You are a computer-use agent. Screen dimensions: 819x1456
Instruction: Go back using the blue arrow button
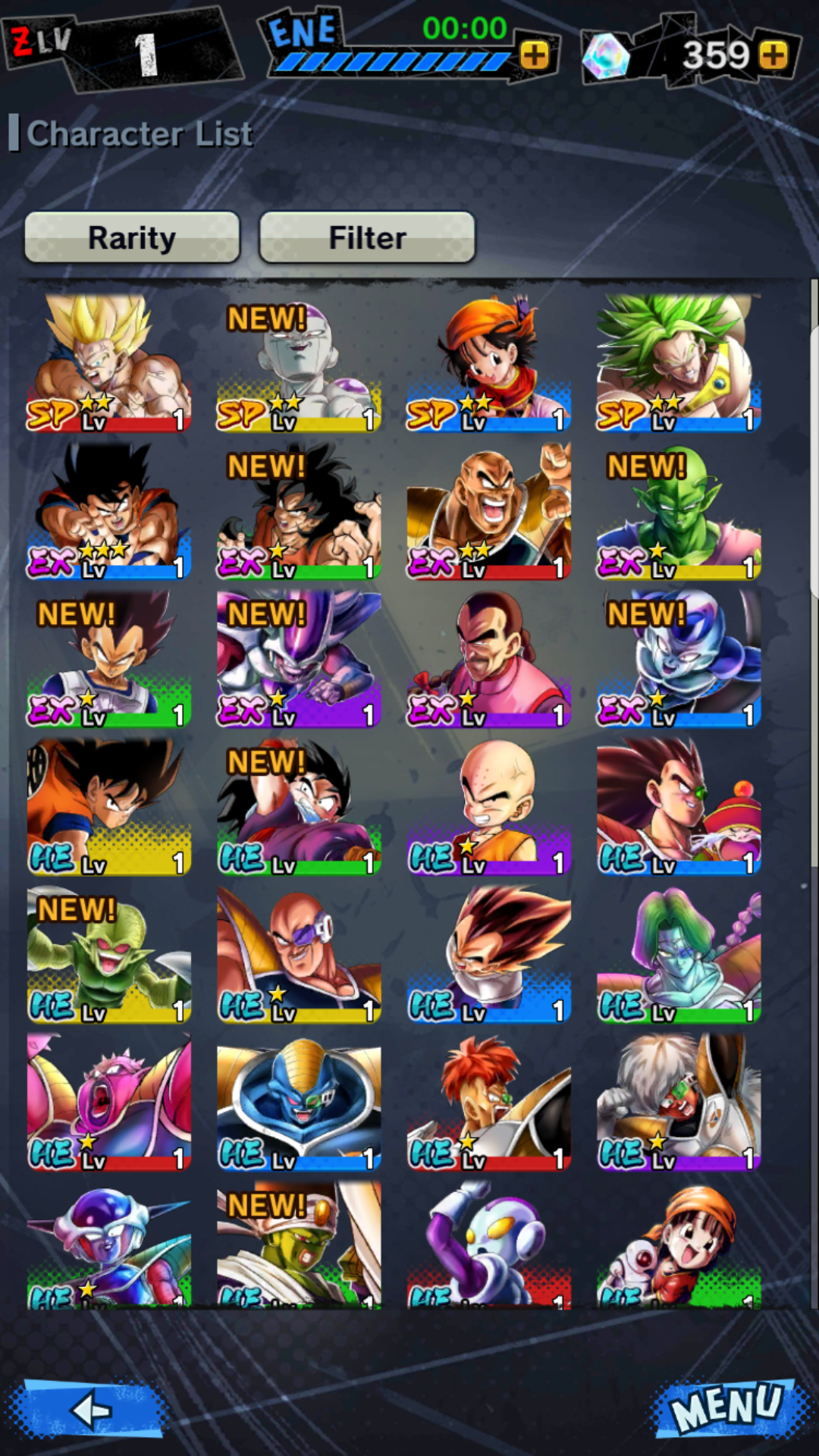click(x=90, y=1410)
